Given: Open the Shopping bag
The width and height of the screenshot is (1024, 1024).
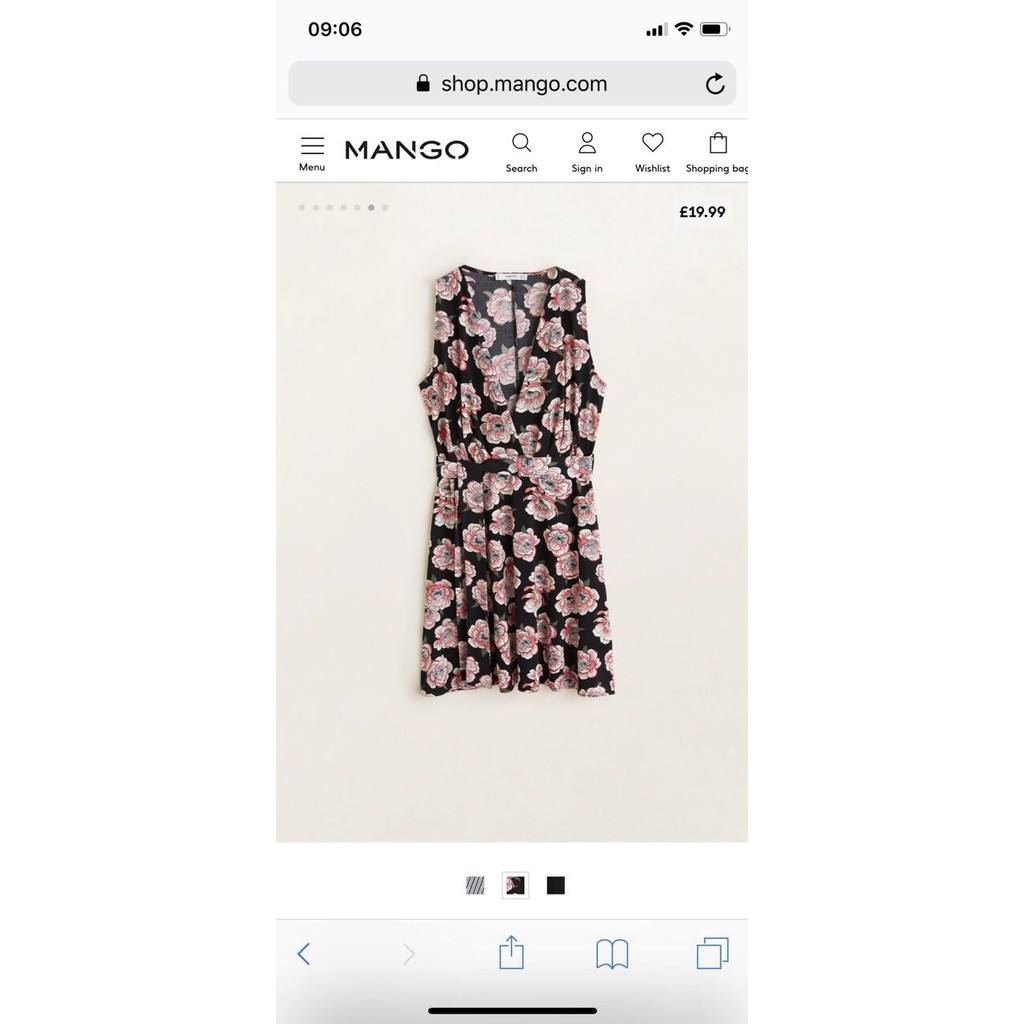Looking at the screenshot, I should point(717,152).
